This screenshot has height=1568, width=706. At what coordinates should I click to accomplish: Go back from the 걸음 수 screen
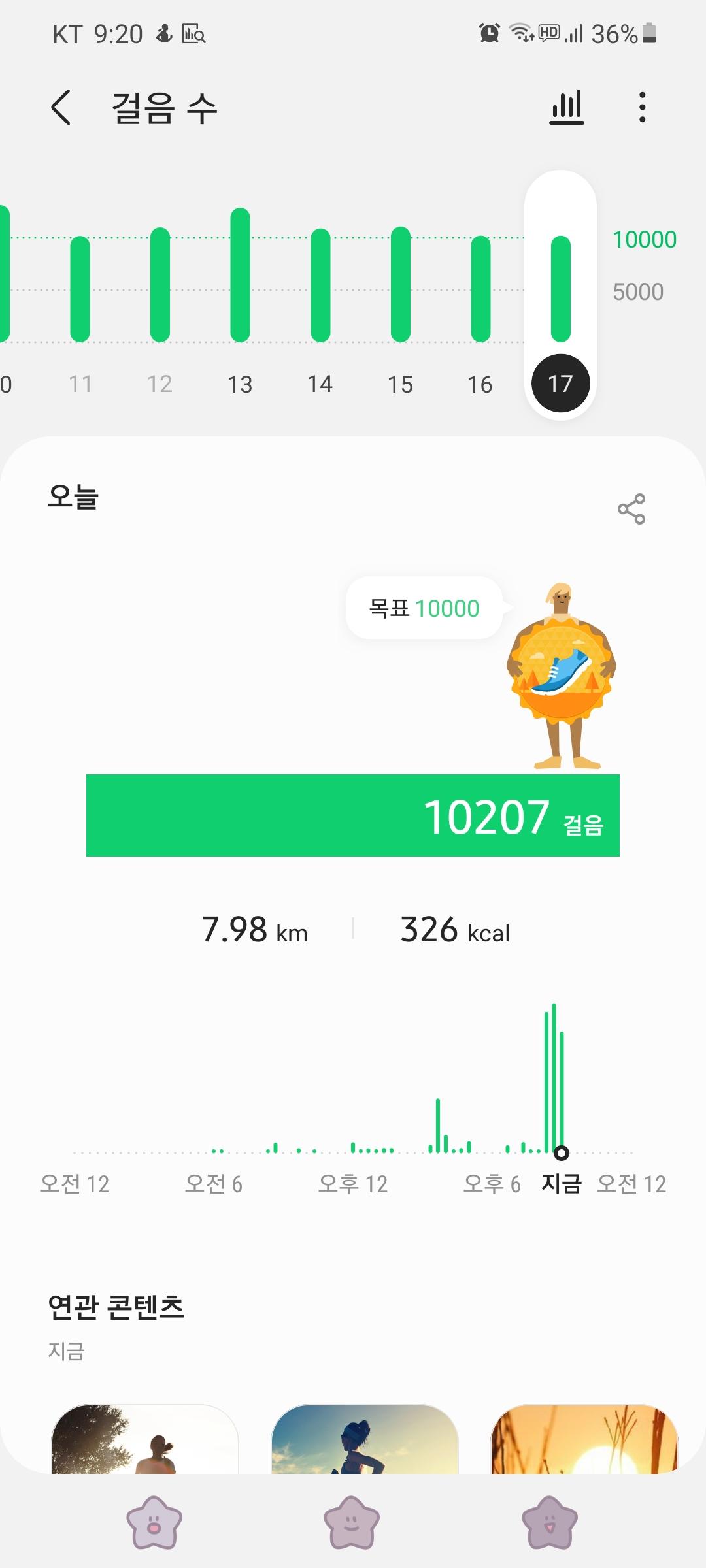pyautogui.click(x=61, y=108)
